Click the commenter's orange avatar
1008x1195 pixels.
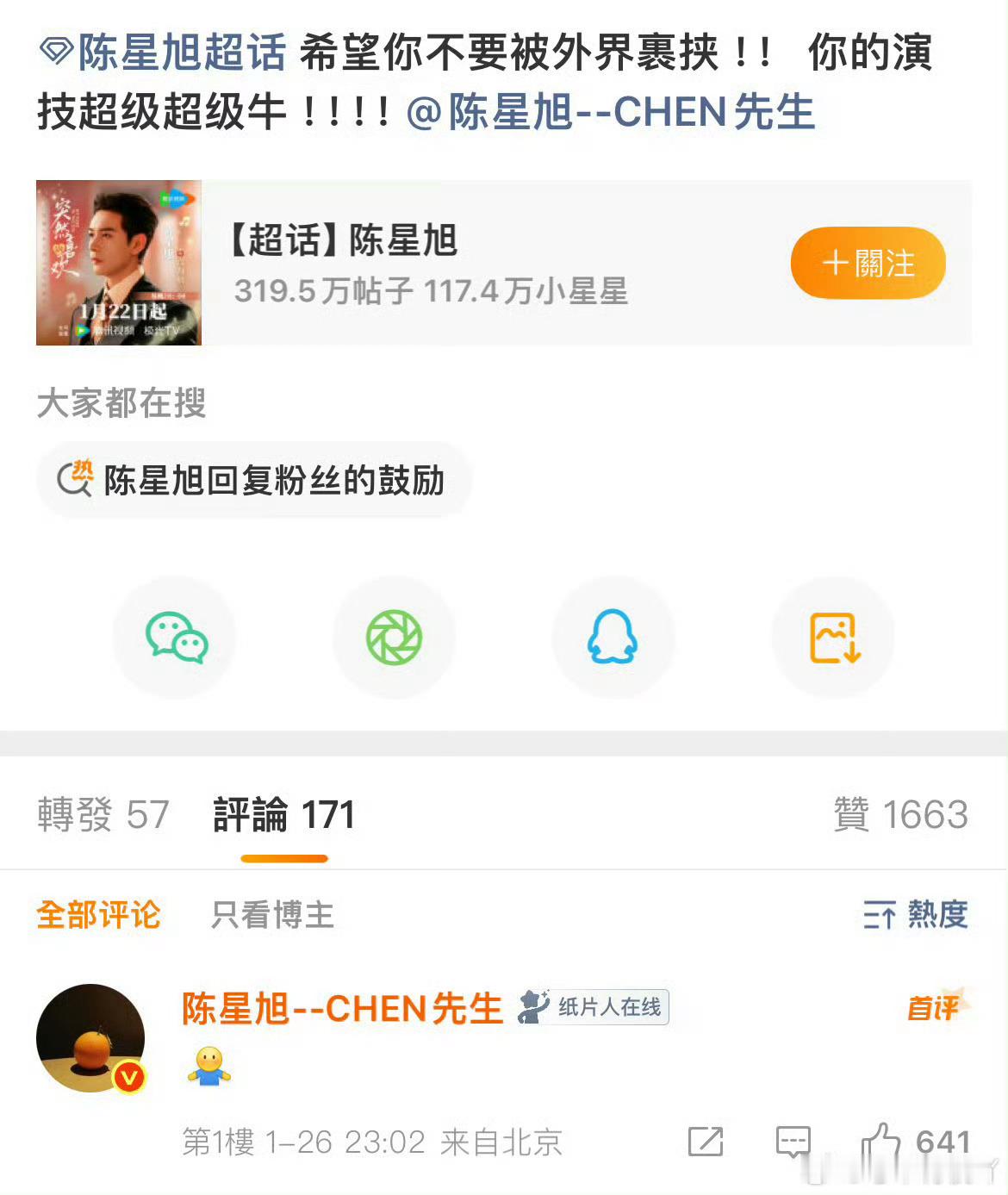click(x=92, y=1036)
